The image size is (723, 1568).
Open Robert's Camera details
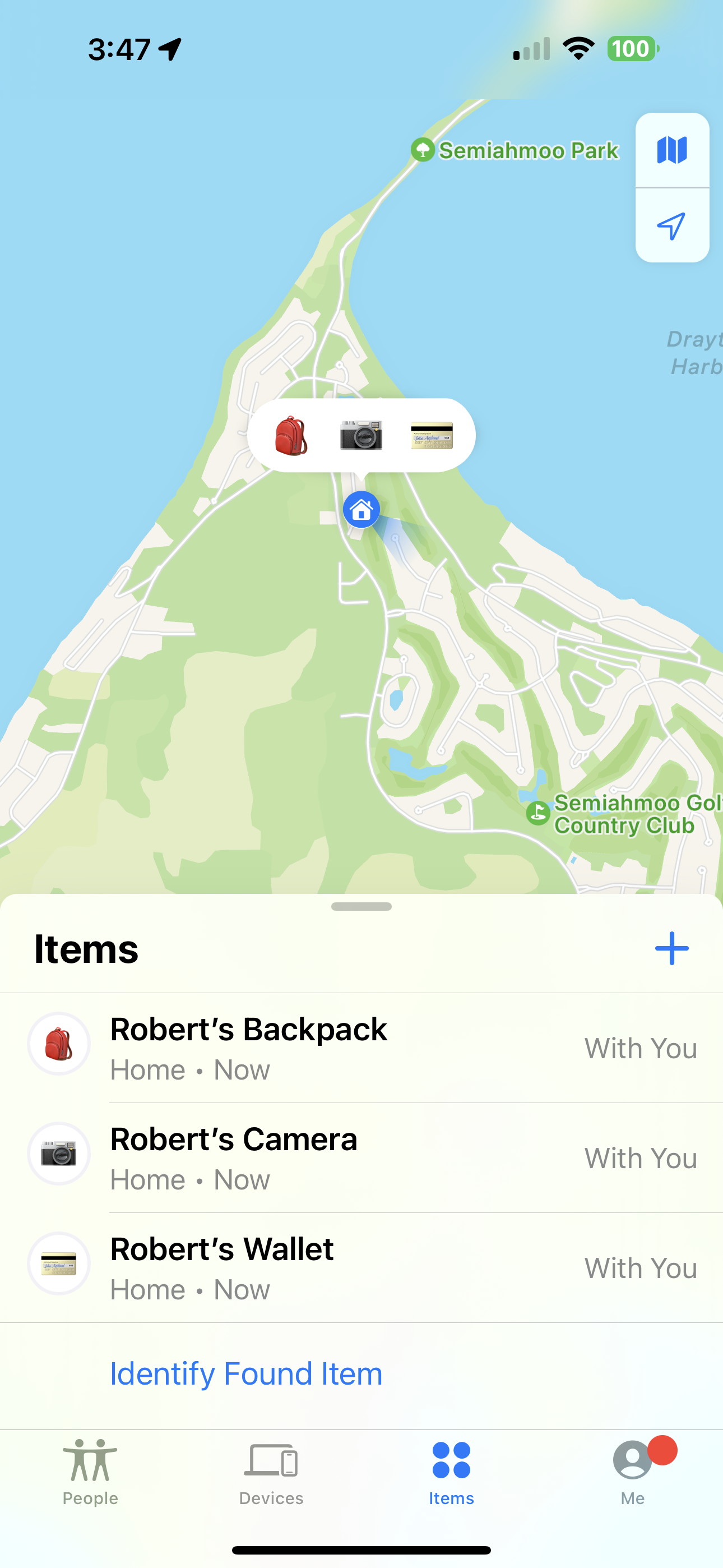(361, 1157)
